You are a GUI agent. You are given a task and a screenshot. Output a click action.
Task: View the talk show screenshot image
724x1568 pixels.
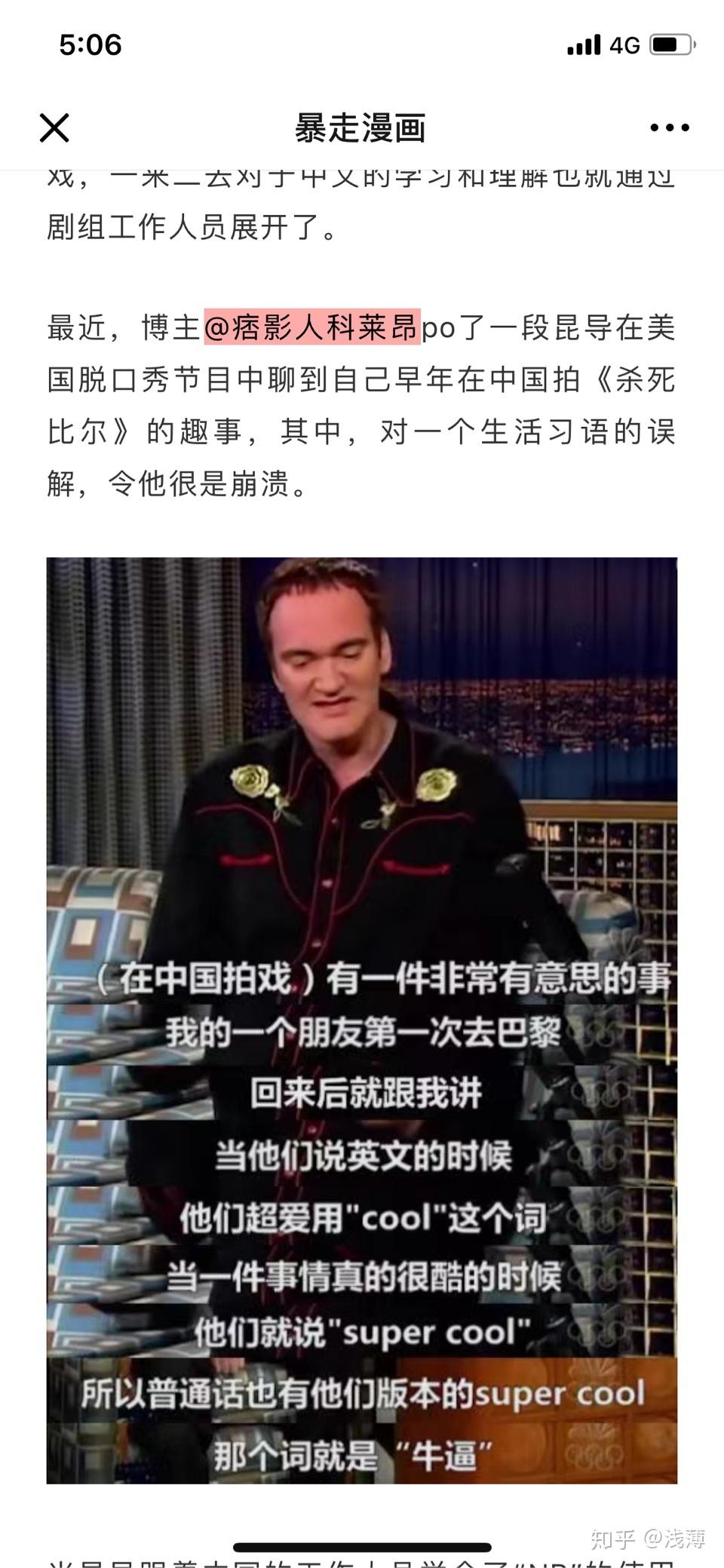pyautogui.click(x=362, y=1020)
